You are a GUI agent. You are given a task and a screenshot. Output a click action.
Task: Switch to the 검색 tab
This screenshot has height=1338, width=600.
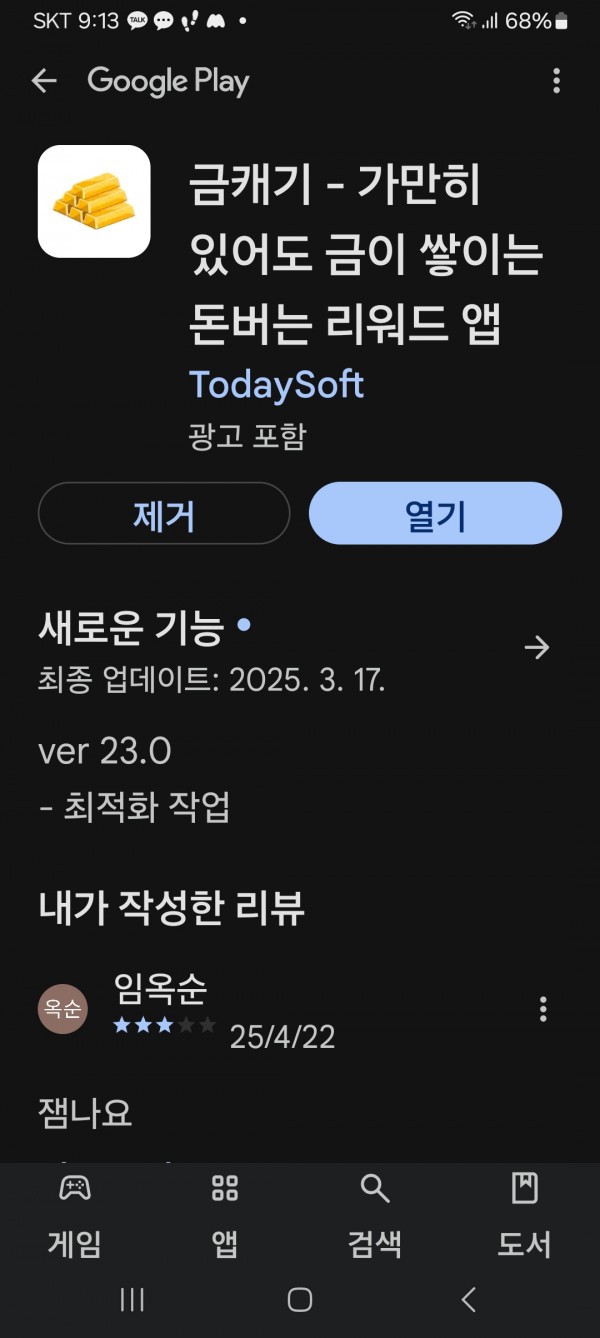[x=375, y=1216]
